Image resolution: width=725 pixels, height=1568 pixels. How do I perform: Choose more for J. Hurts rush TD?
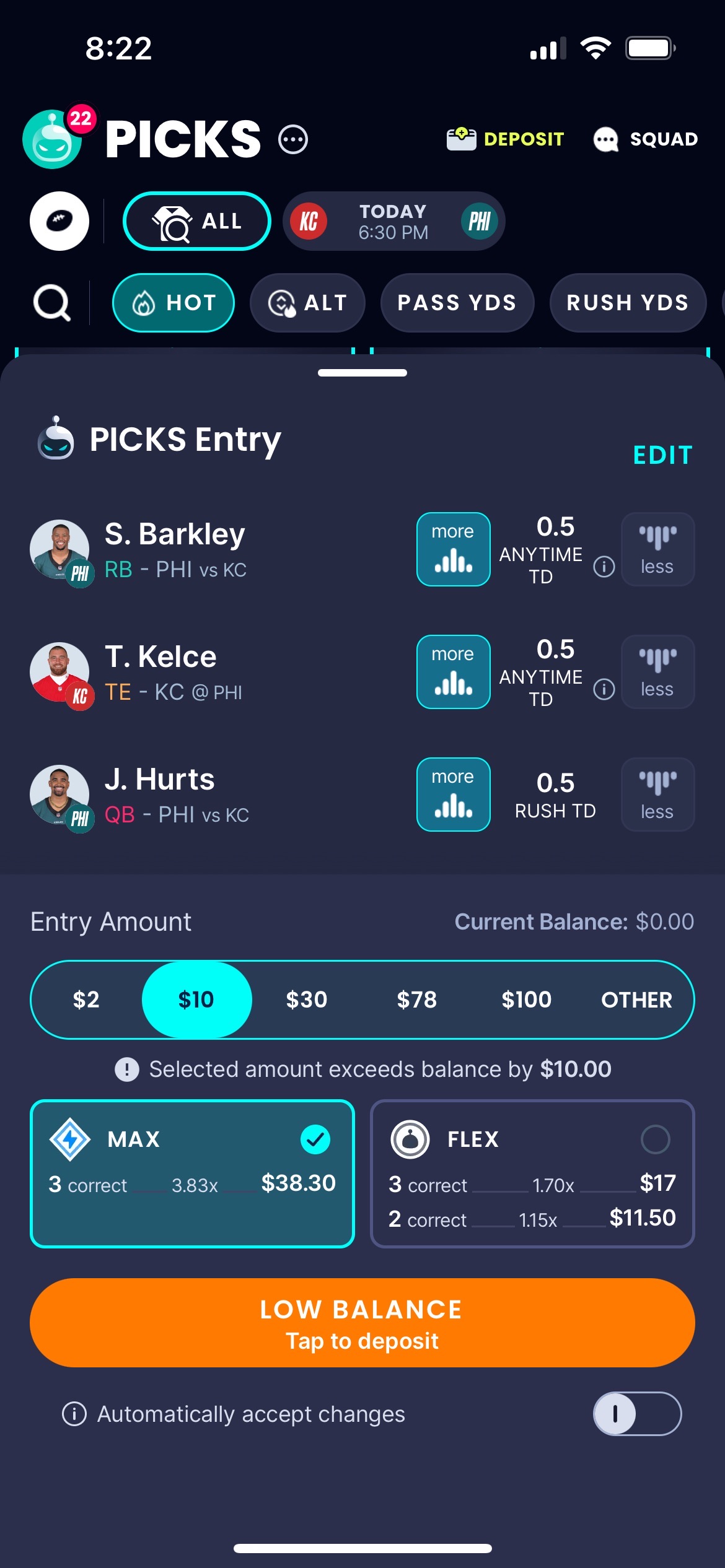[454, 795]
